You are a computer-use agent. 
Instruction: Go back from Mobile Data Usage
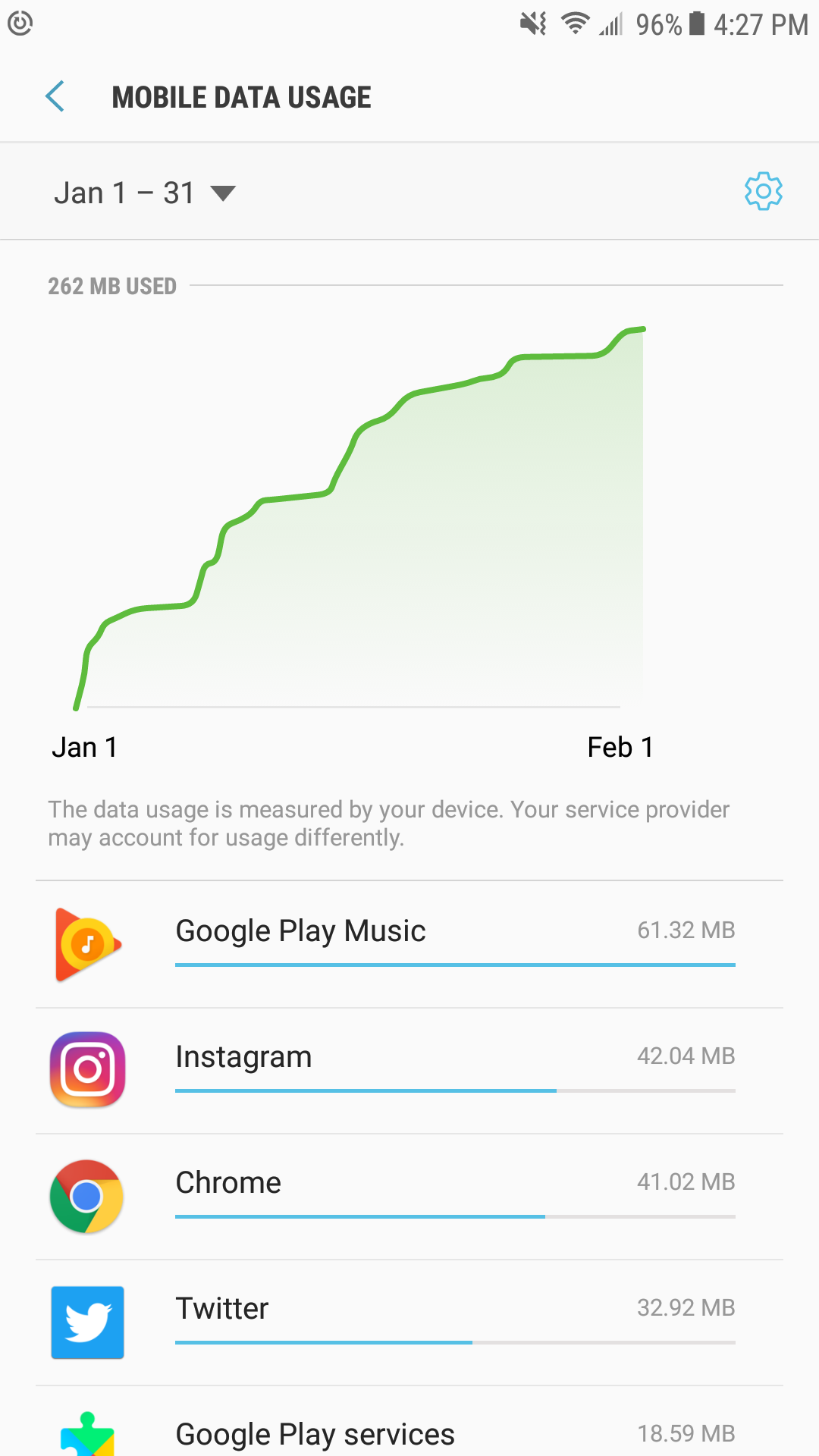(55, 97)
